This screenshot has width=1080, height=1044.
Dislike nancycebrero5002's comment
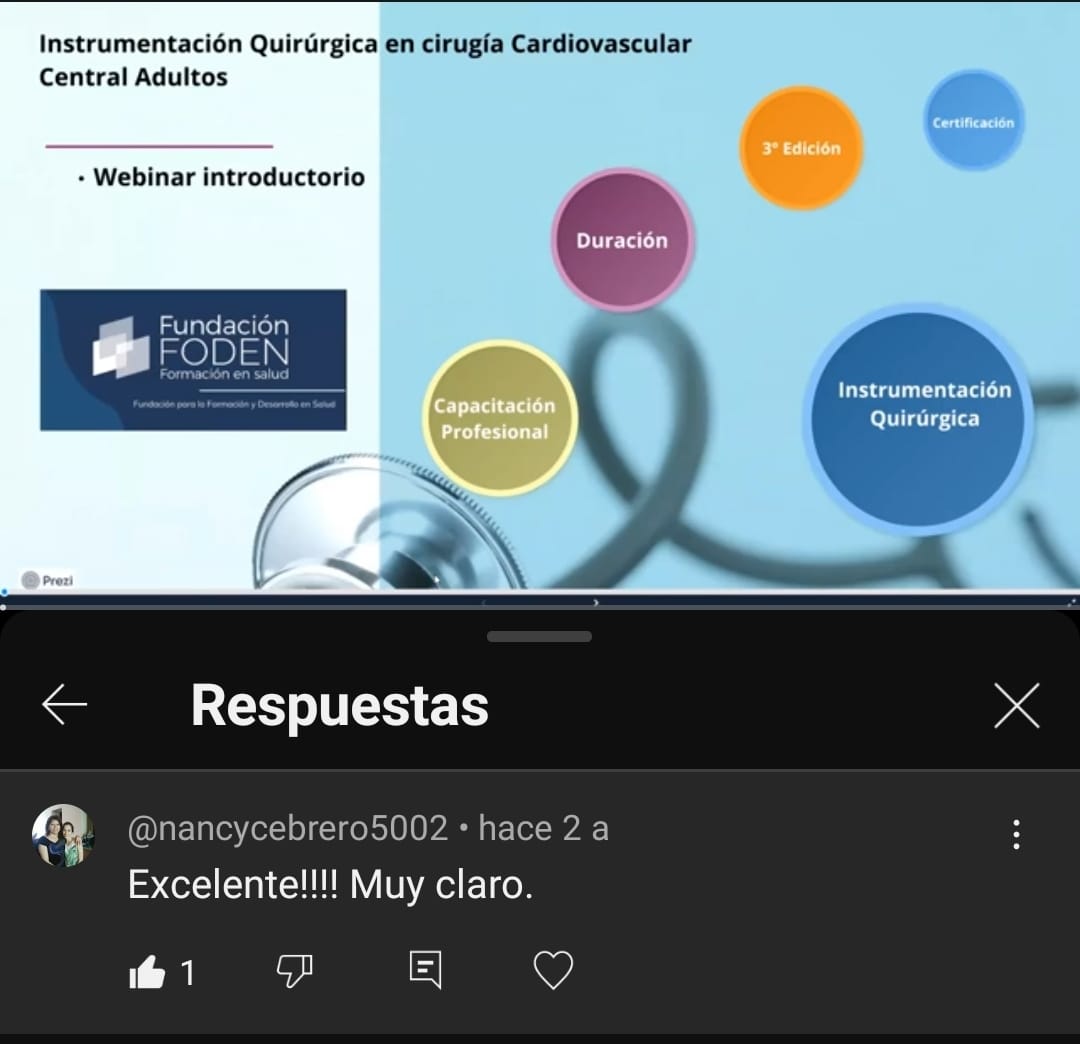[294, 970]
